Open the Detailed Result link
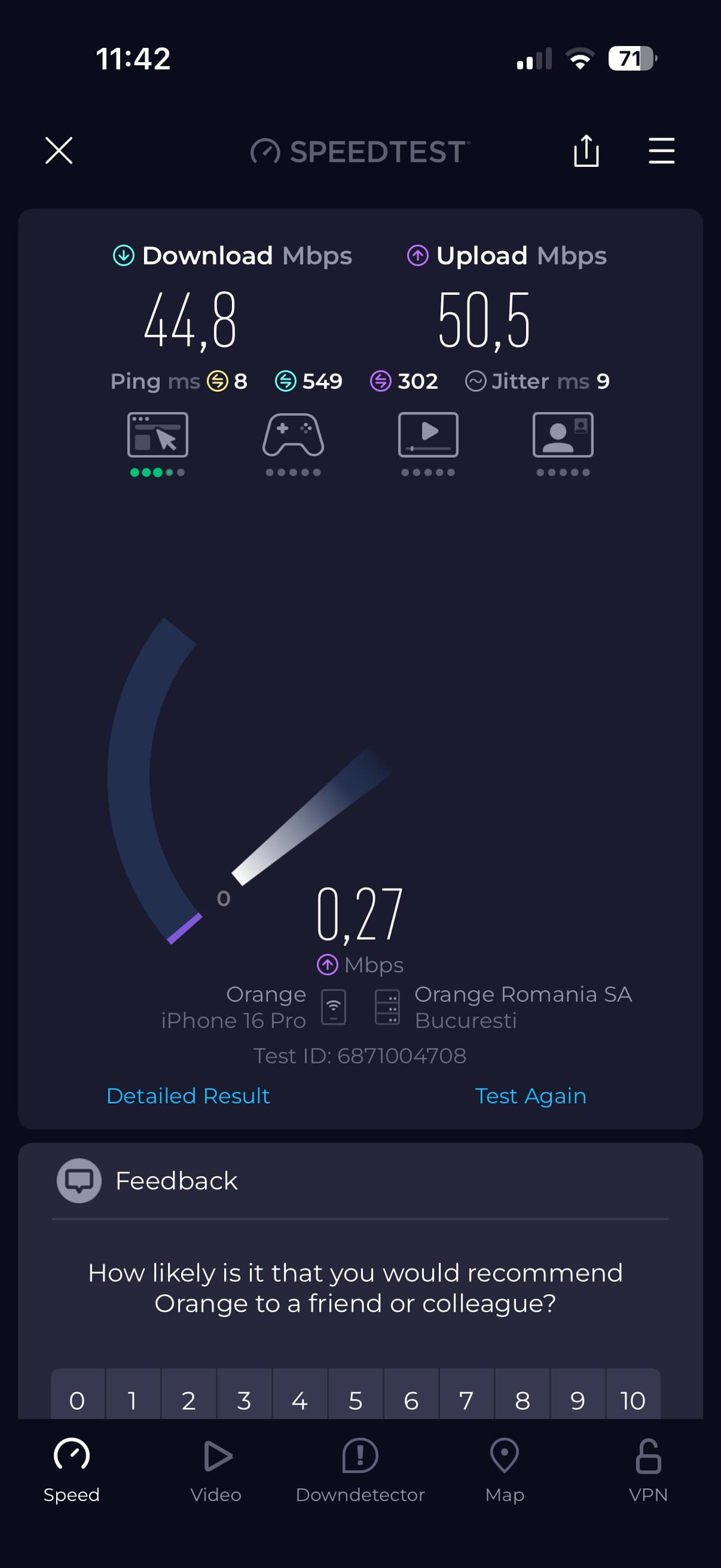The height and width of the screenshot is (1568, 721). click(x=188, y=1096)
